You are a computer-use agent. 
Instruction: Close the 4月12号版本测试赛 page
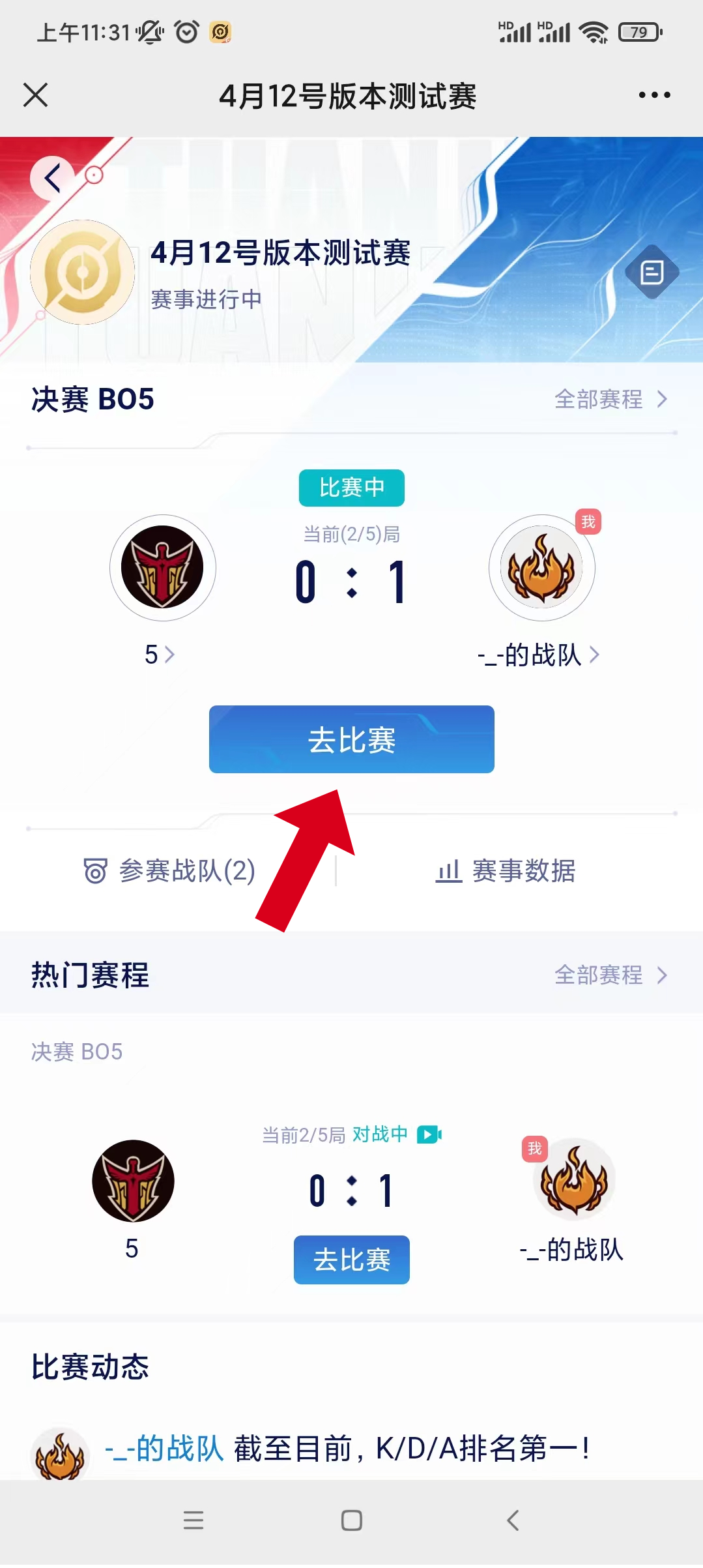click(36, 95)
